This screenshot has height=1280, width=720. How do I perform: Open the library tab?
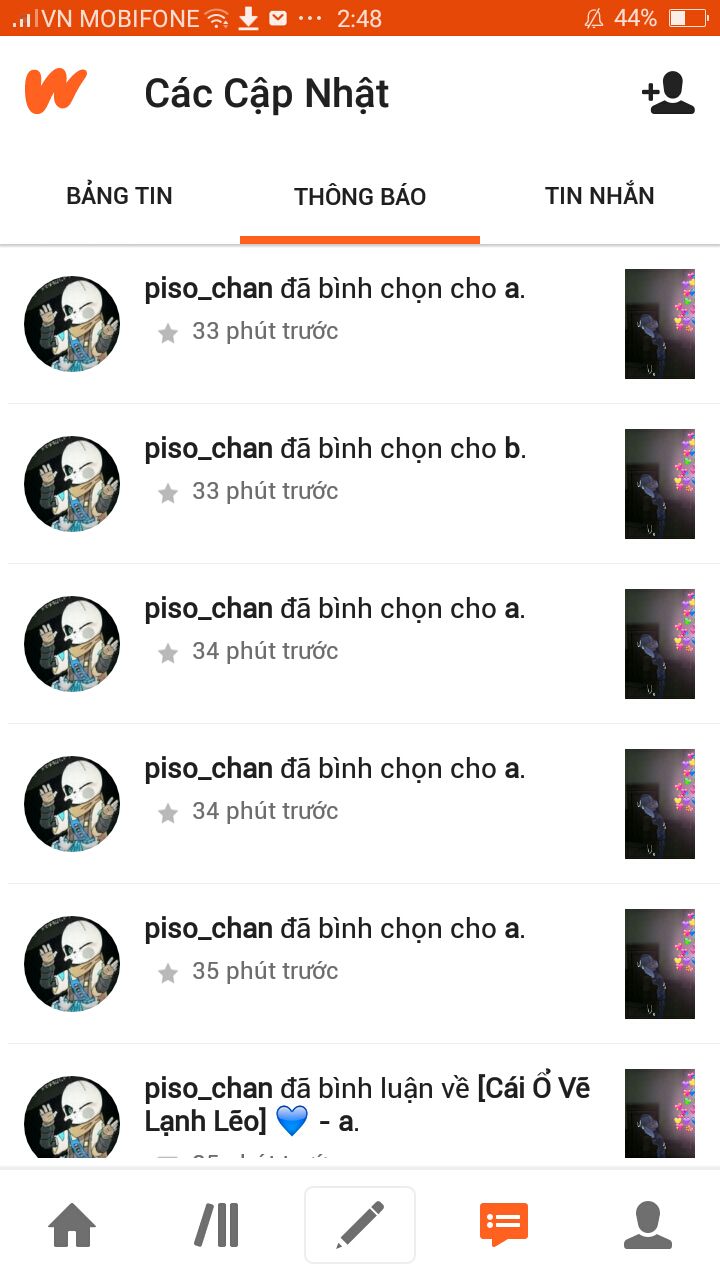pos(216,1225)
